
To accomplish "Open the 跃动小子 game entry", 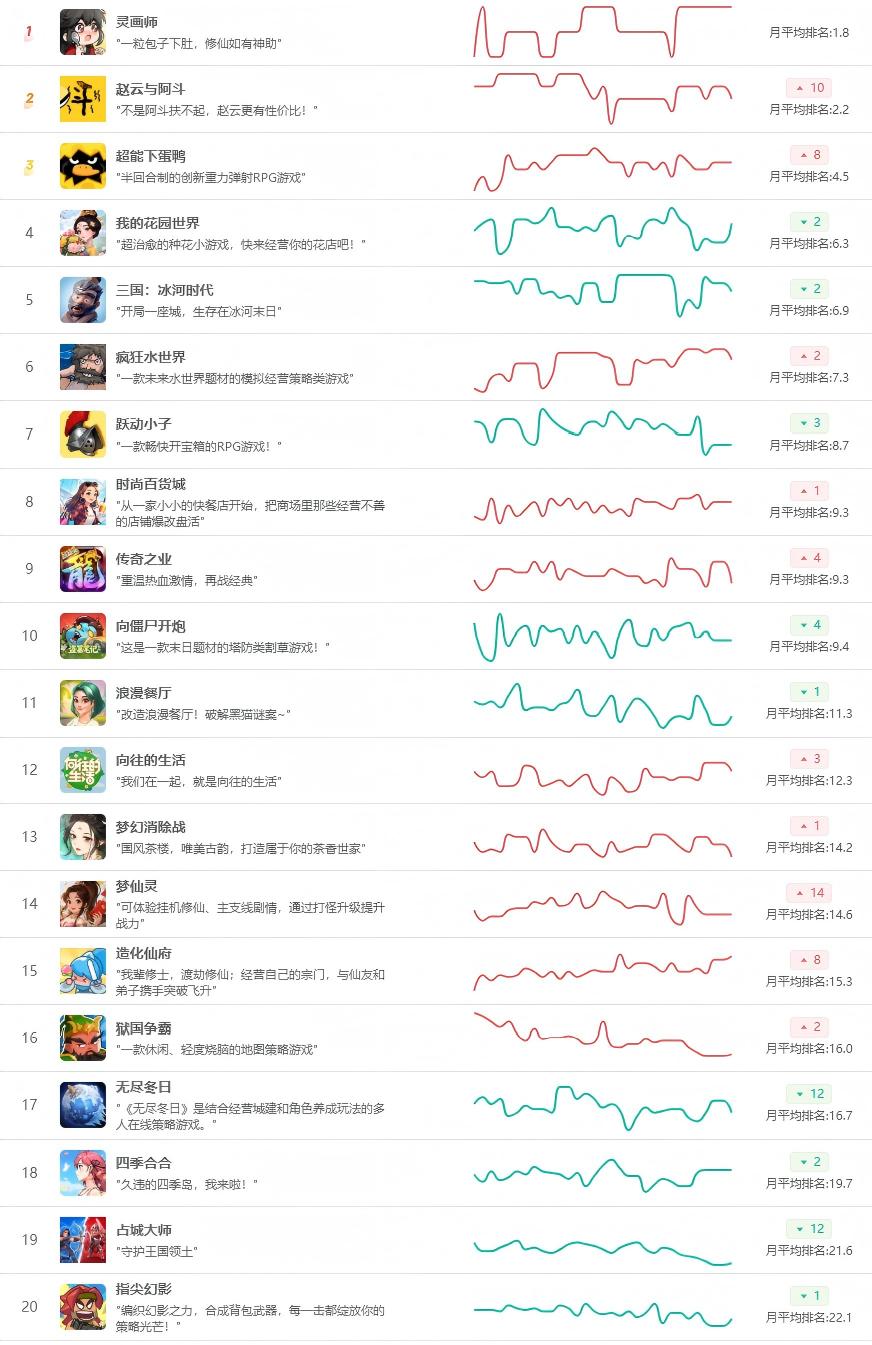I will click(x=436, y=434).
